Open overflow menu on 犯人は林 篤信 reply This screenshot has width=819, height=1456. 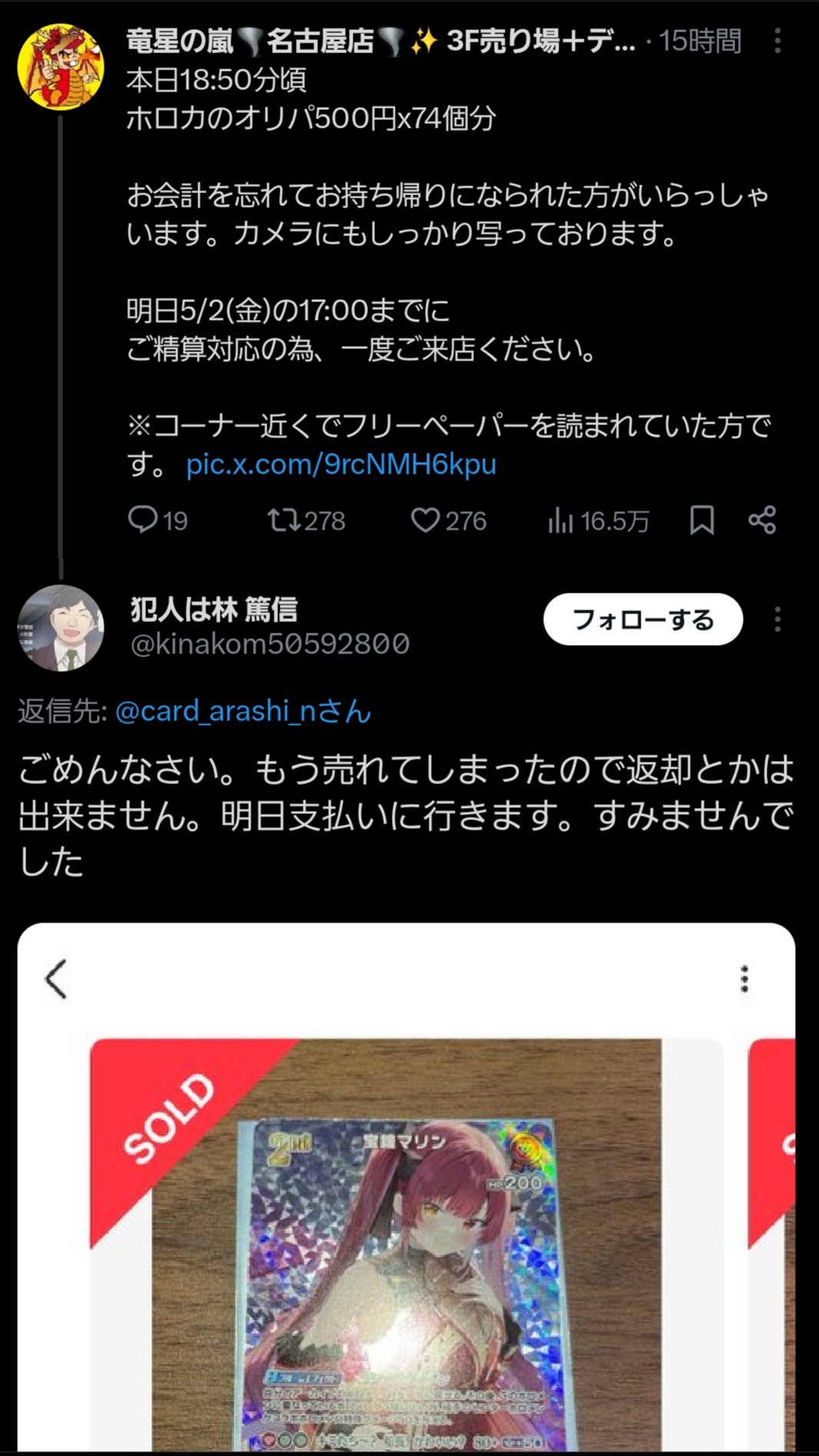[778, 619]
